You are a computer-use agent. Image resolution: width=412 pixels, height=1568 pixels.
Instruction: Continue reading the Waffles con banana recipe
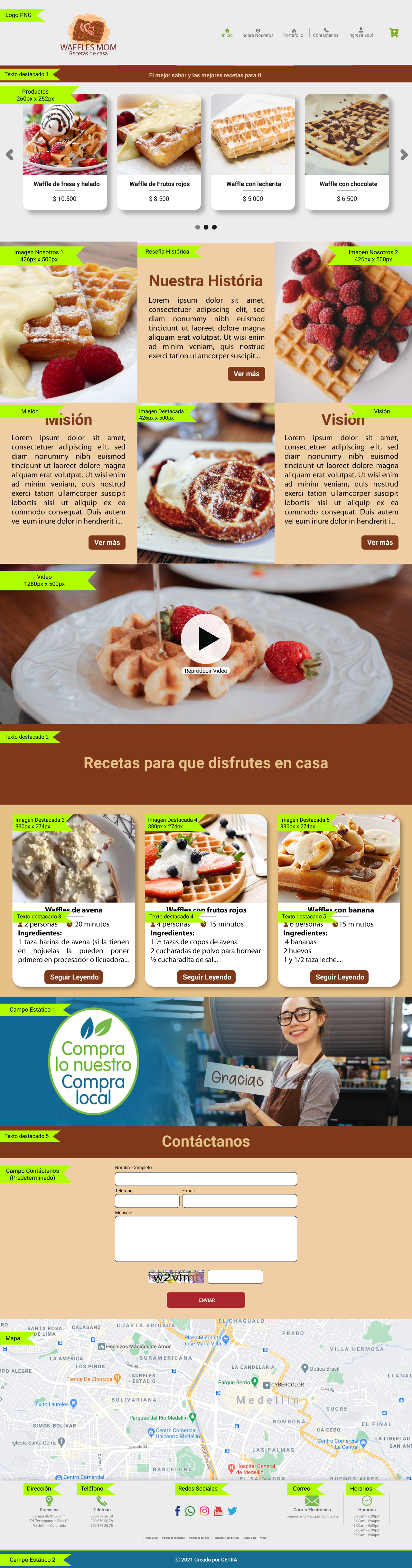coord(340,977)
